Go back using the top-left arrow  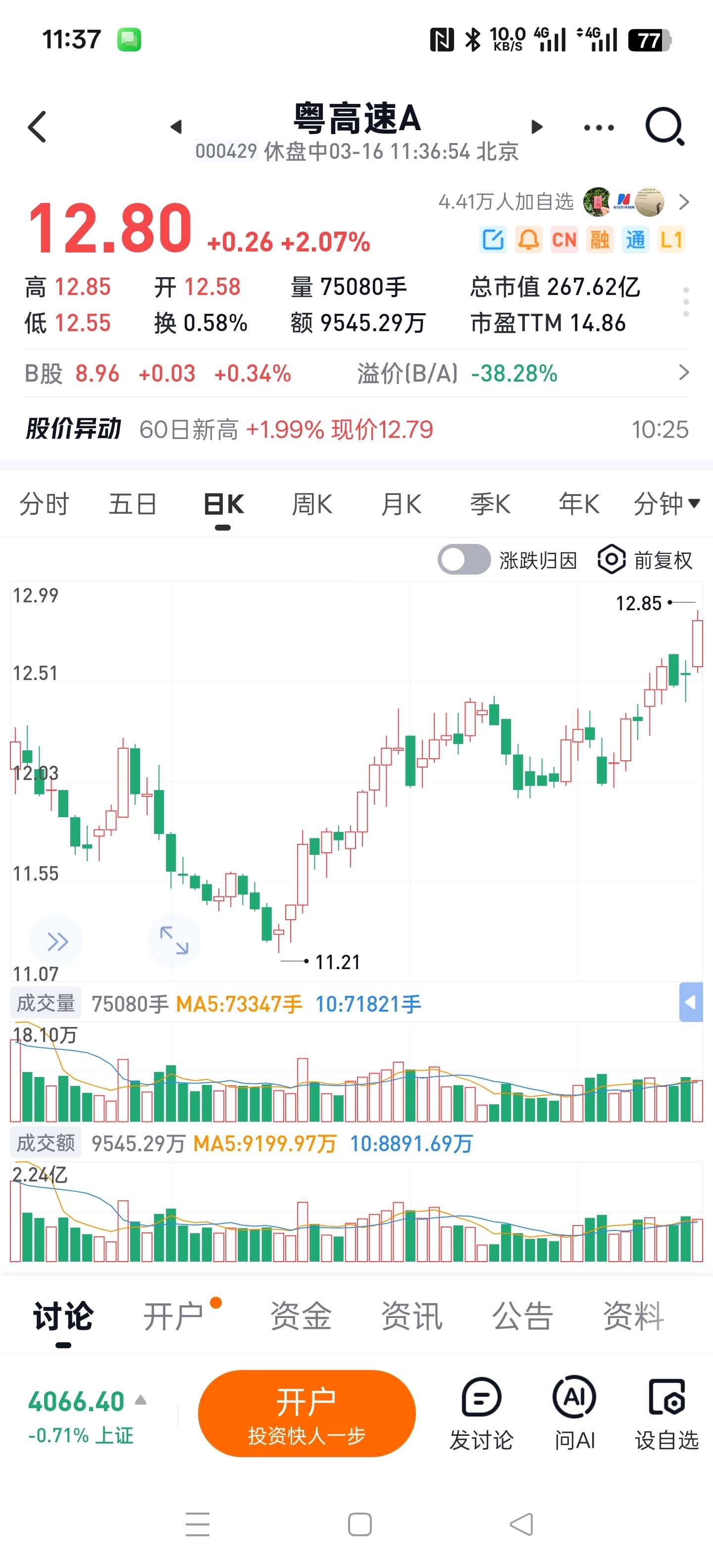click(37, 127)
